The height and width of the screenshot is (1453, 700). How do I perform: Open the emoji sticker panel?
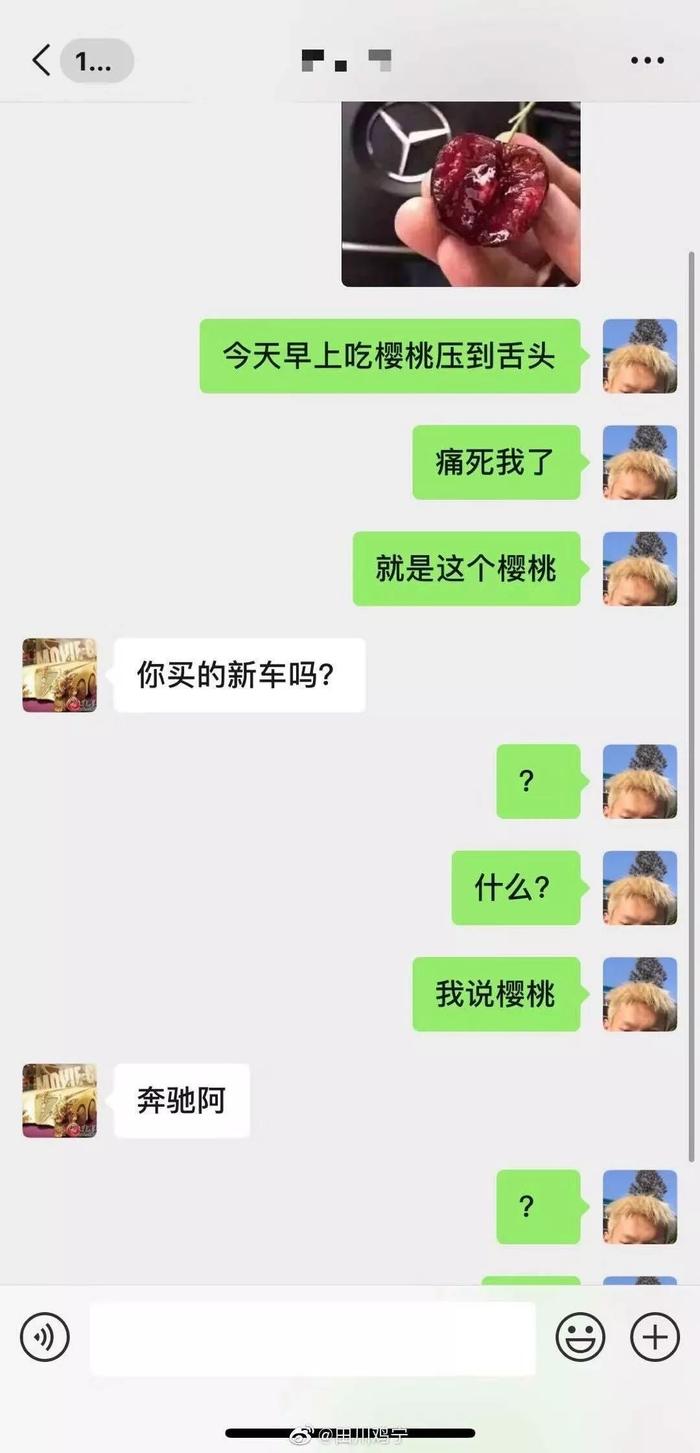580,1337
